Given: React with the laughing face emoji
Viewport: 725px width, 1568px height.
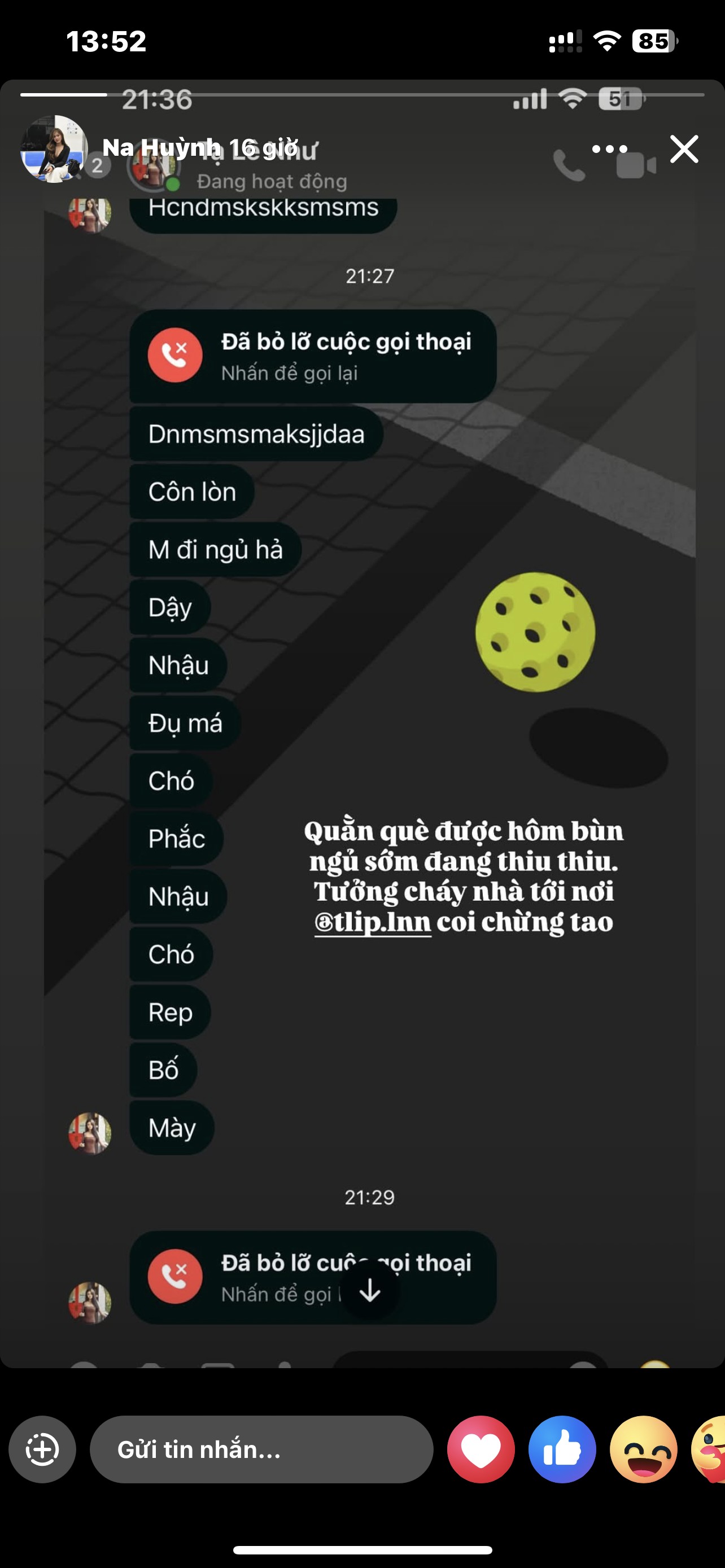Looking at the screenshot, I should (x=644, y=1449).
